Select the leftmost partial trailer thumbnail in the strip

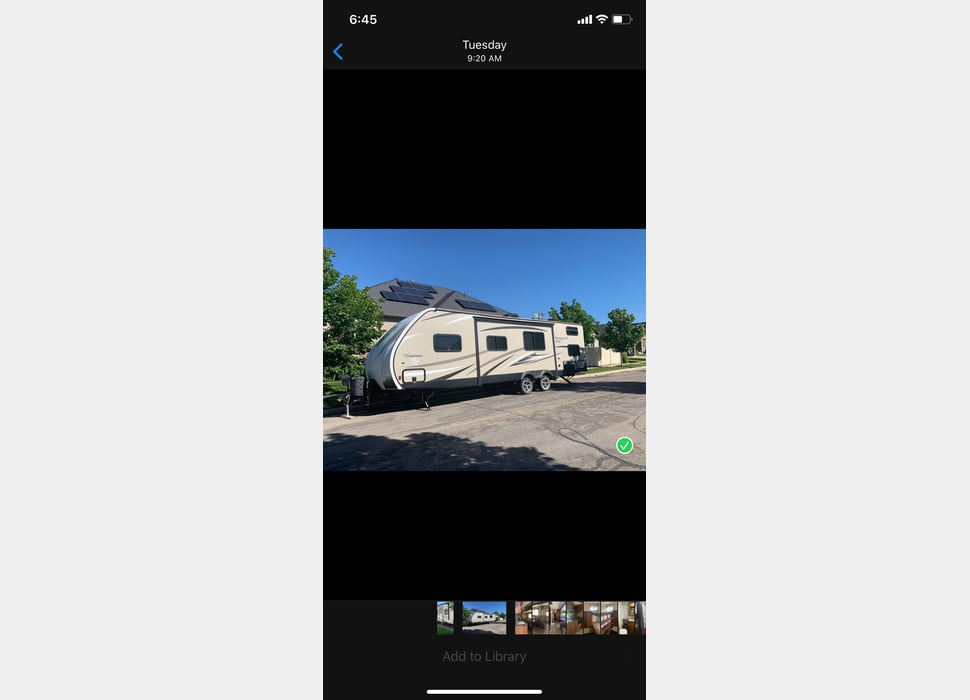(x=445, y=618)
